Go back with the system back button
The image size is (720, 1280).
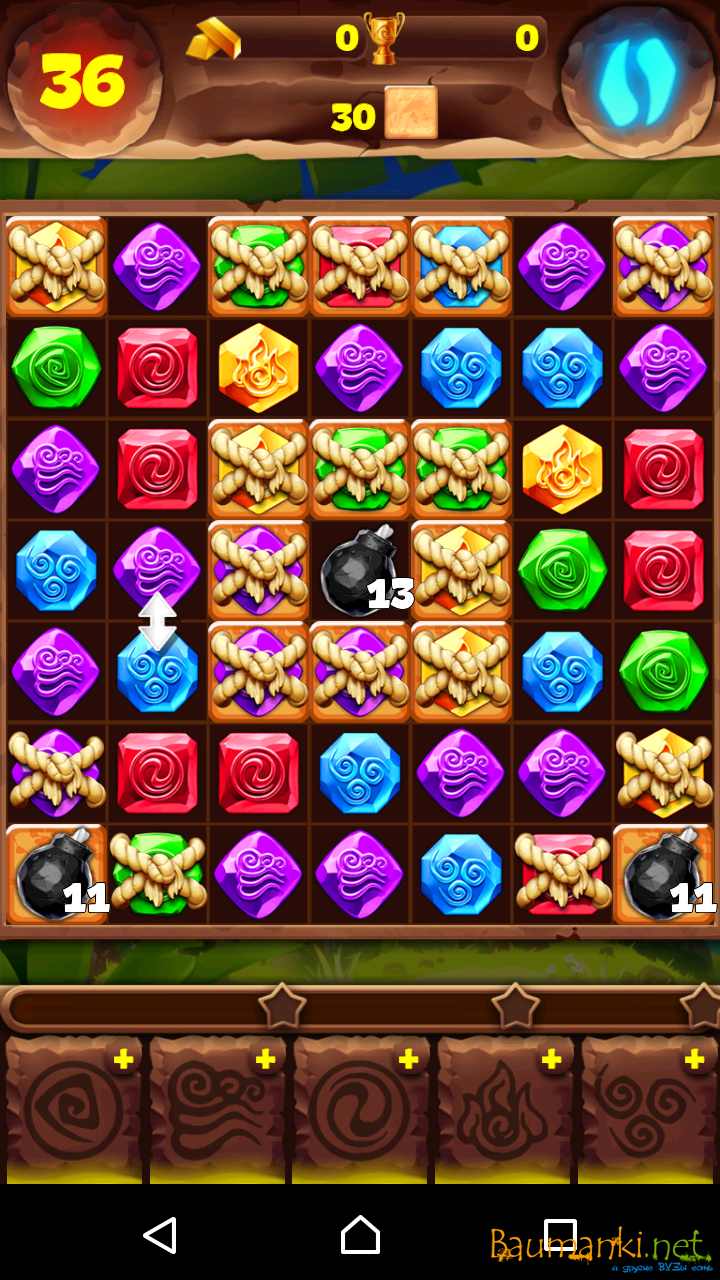pos(160,1236)
